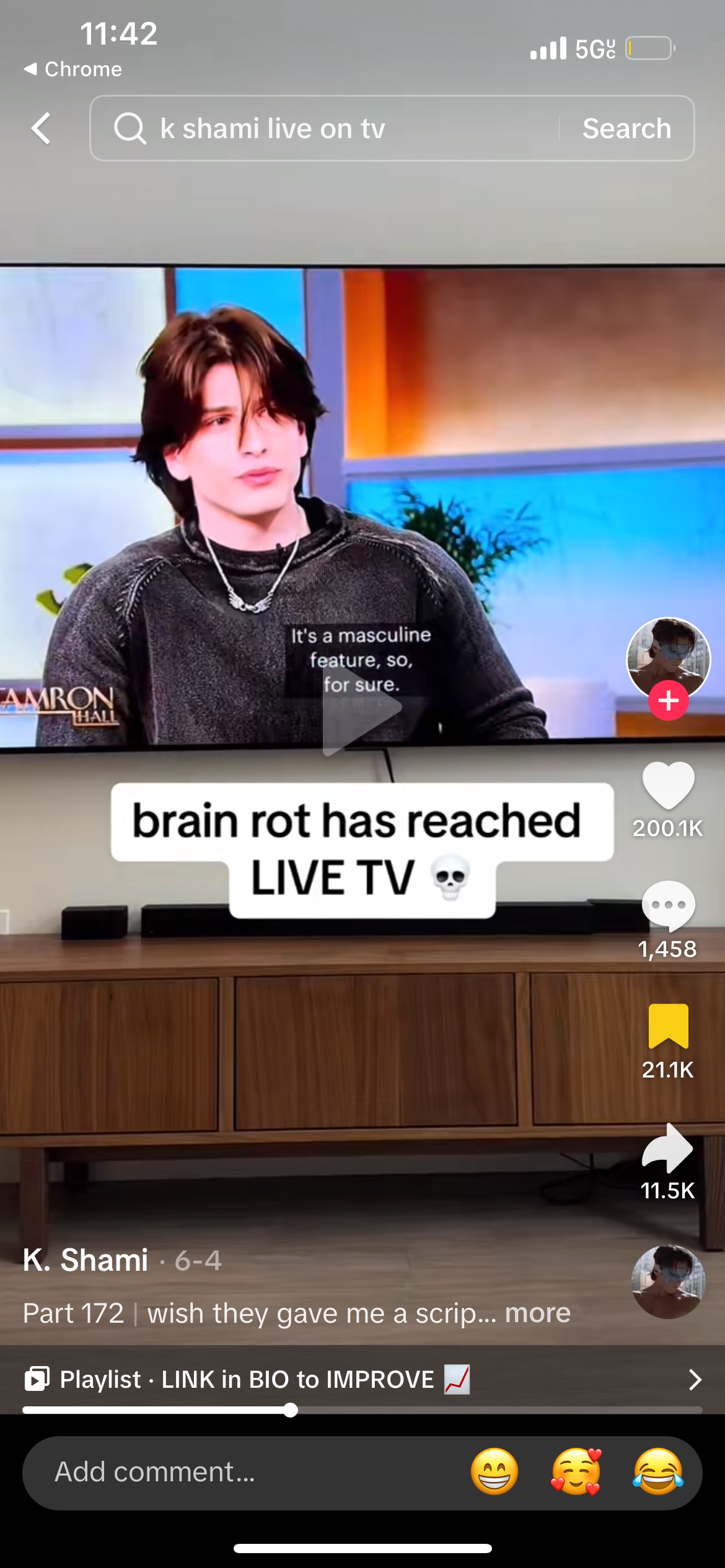Insert the grinning emoji in the comment

point(494,1472)
